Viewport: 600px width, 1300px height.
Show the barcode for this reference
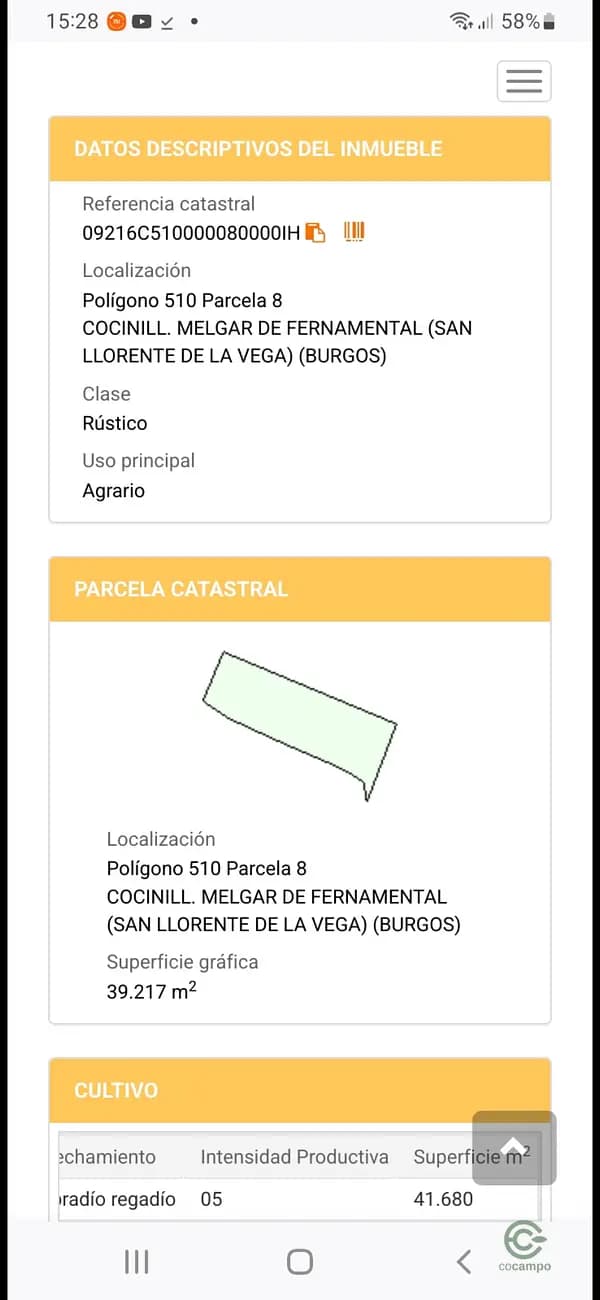[x=354, y=231]
